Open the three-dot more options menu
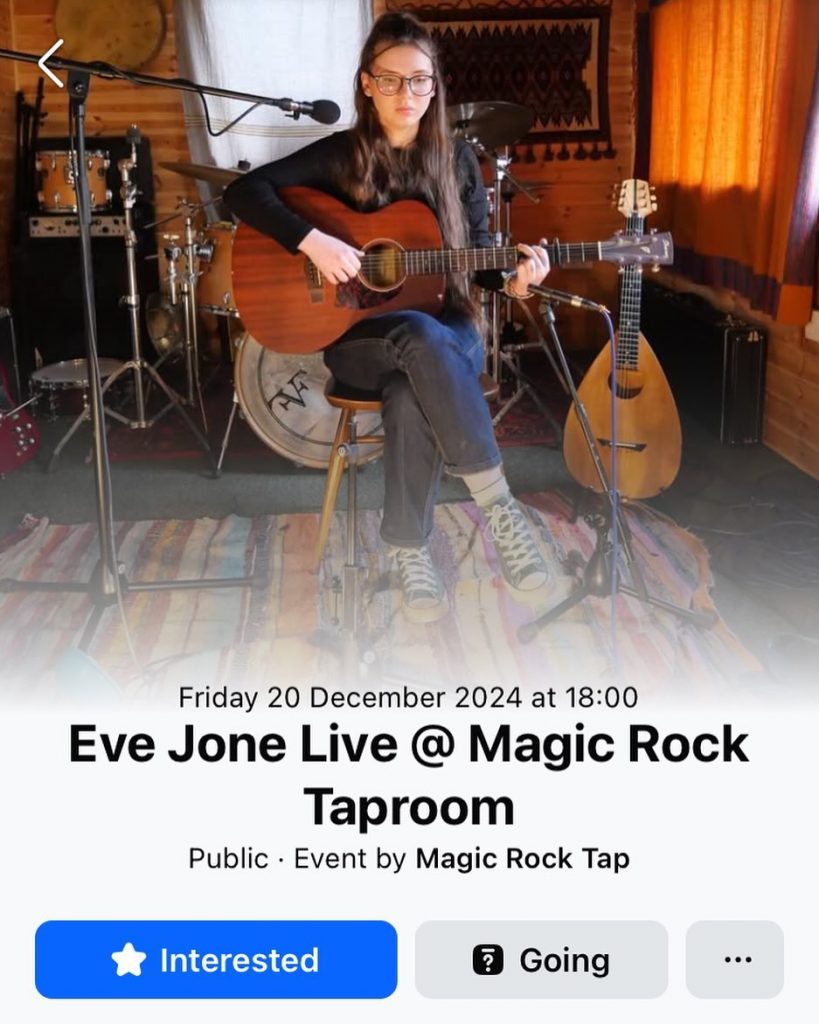Viewport: 819px width, 1024px height. (736, 960)
